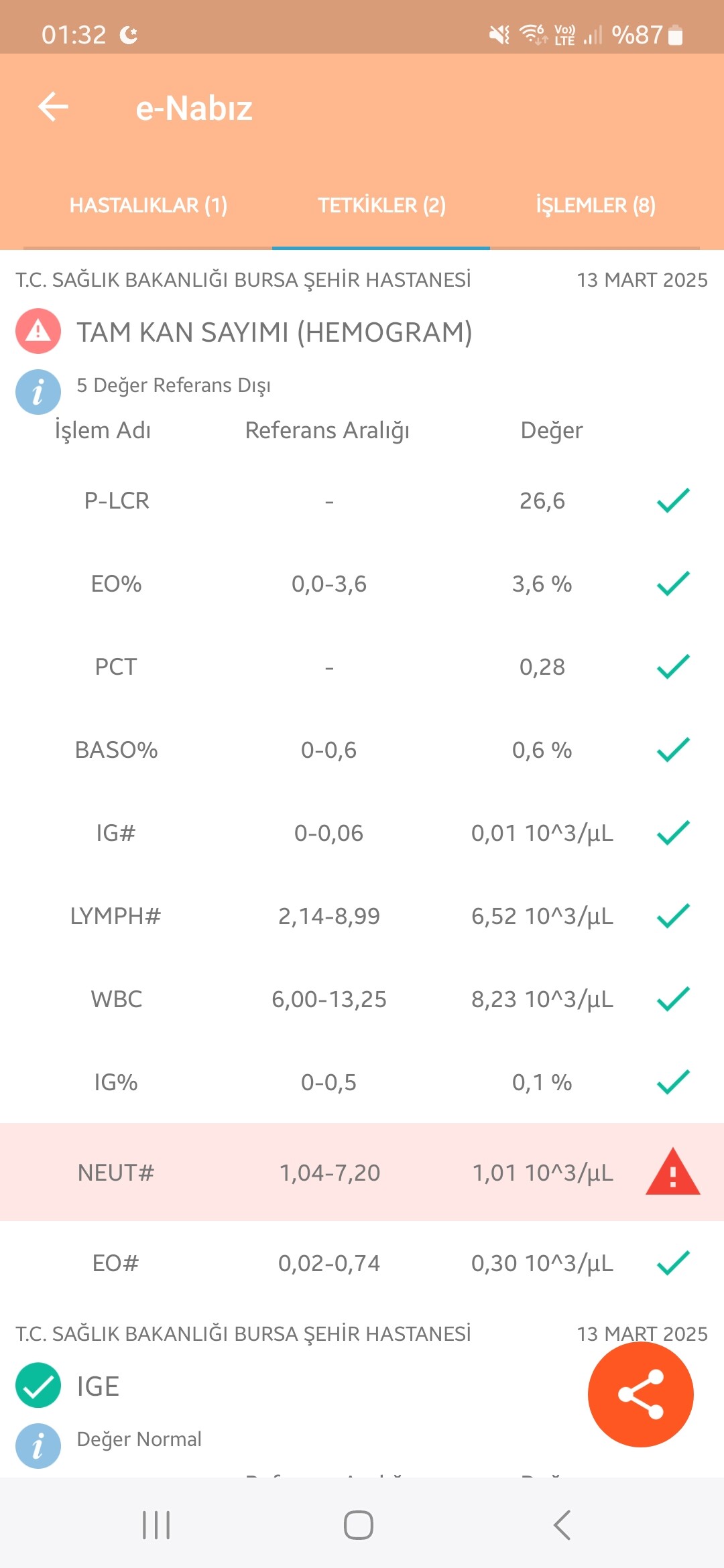Open the IGE test result entry

pos(98,1386)
